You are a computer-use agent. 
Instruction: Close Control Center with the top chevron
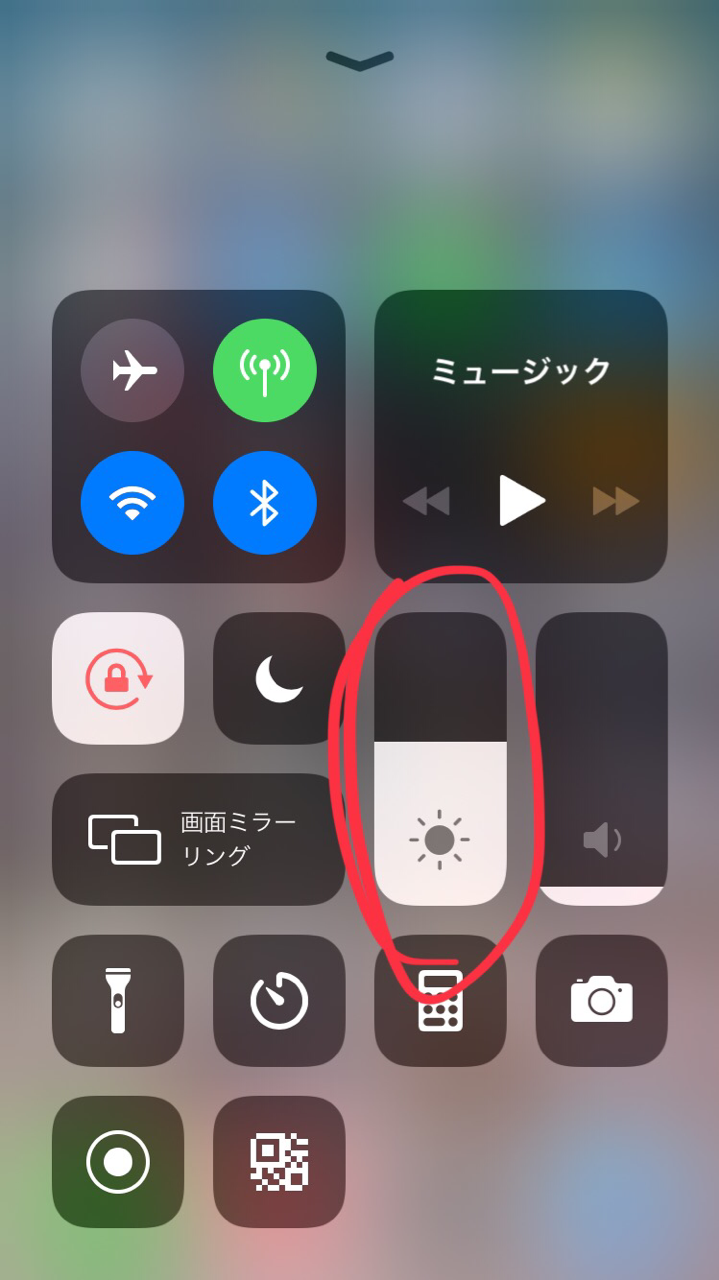[x=360, y=62]
